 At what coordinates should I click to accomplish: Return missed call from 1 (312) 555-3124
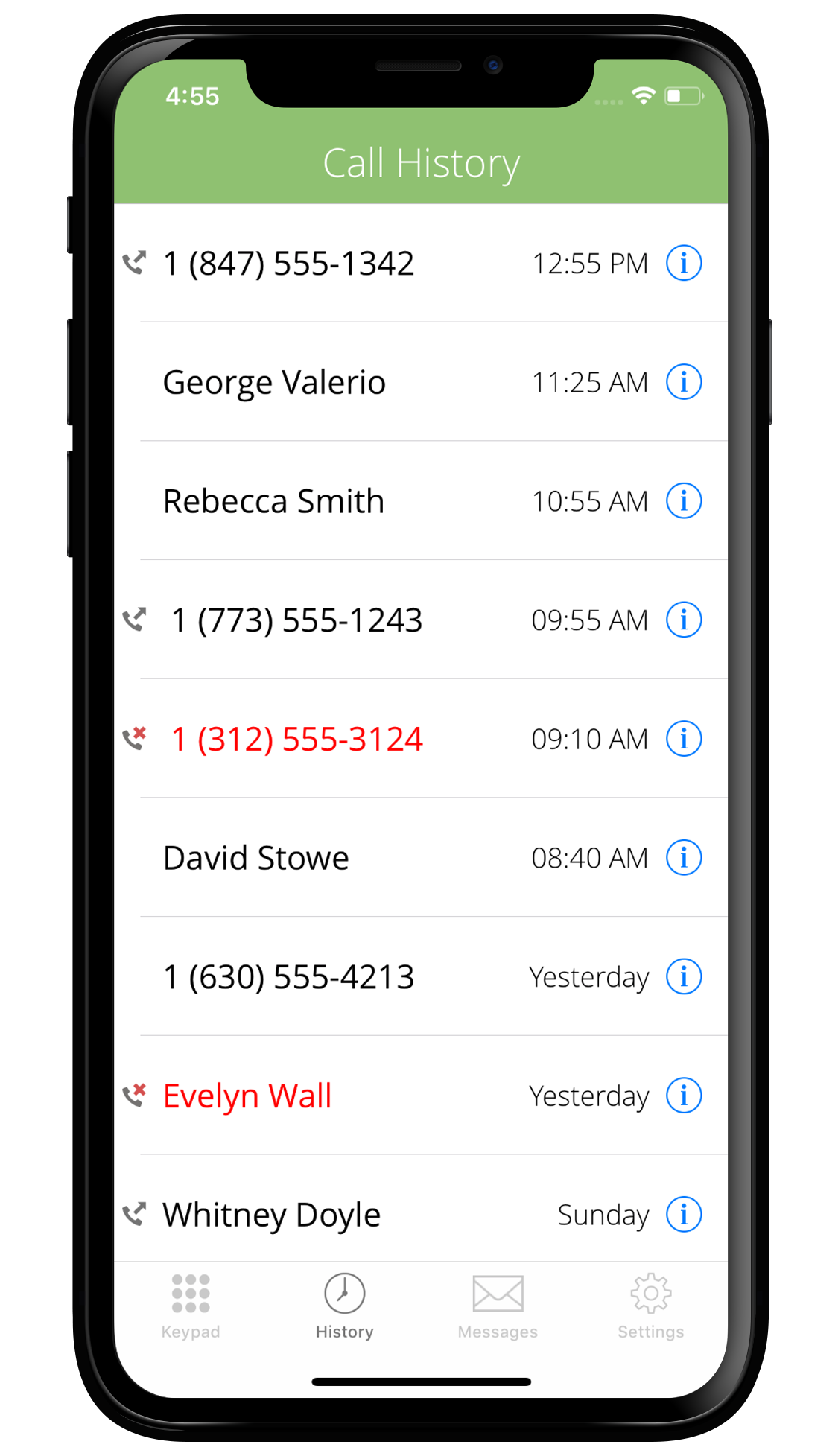point(421,739)
